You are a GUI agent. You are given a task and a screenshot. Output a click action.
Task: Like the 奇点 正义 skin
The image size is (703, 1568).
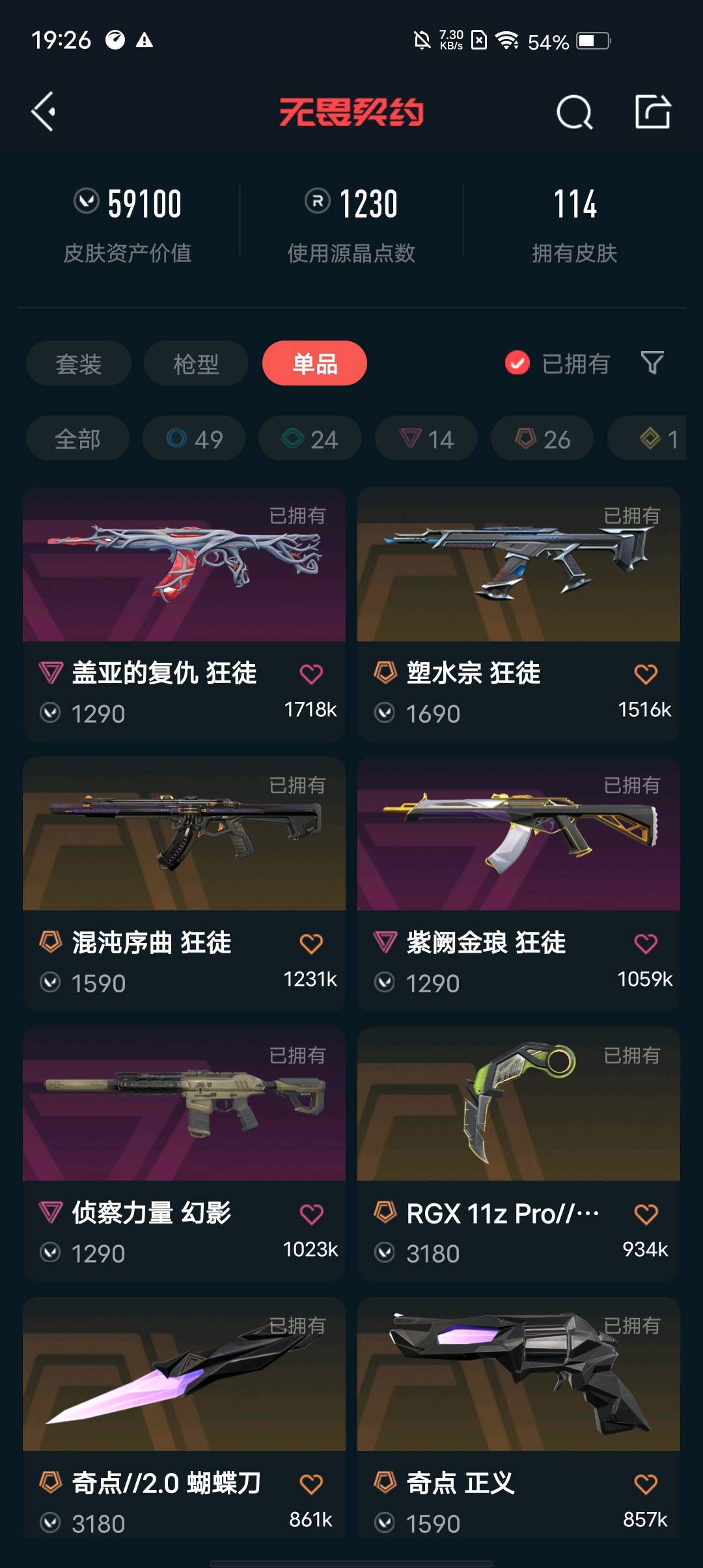point(646,1484)
